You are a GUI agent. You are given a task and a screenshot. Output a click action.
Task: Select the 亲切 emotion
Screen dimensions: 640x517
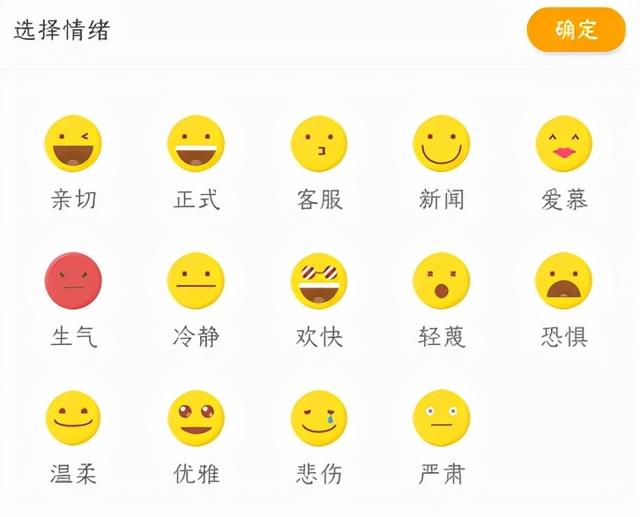(73, 145)
